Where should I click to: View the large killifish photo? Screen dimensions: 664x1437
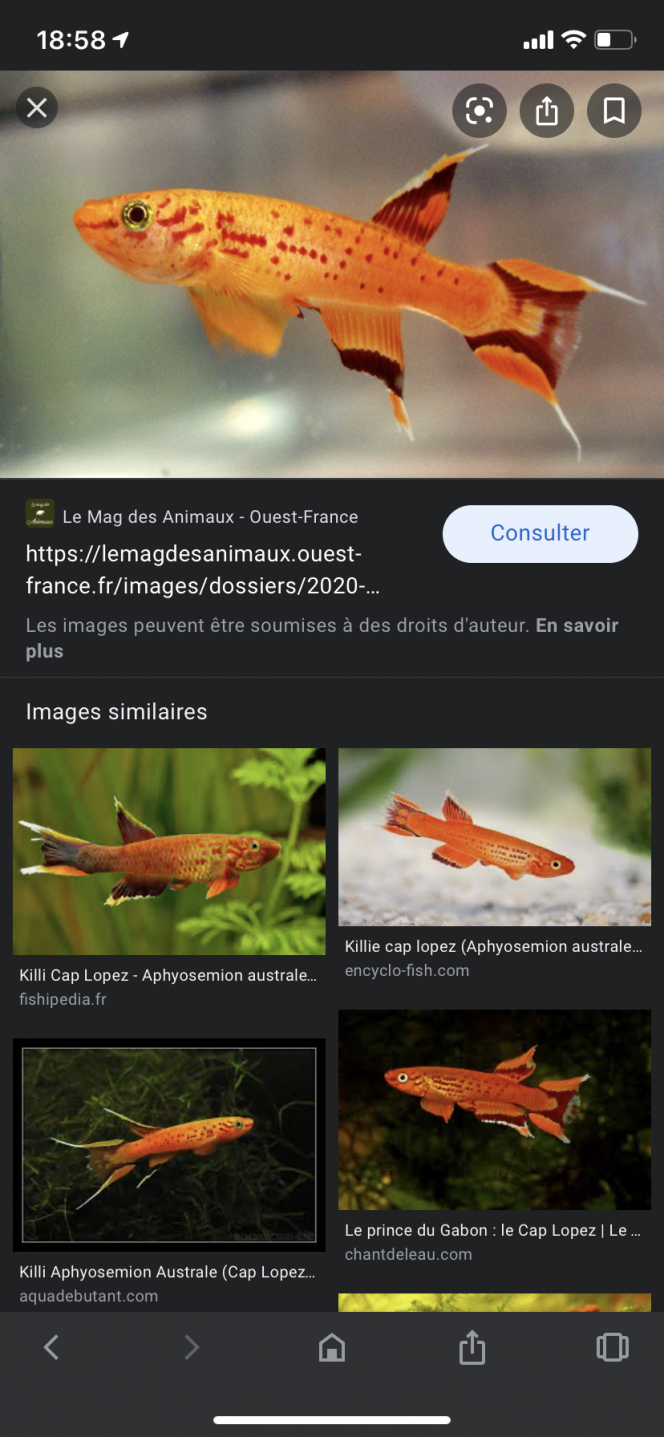coord(332,290)
